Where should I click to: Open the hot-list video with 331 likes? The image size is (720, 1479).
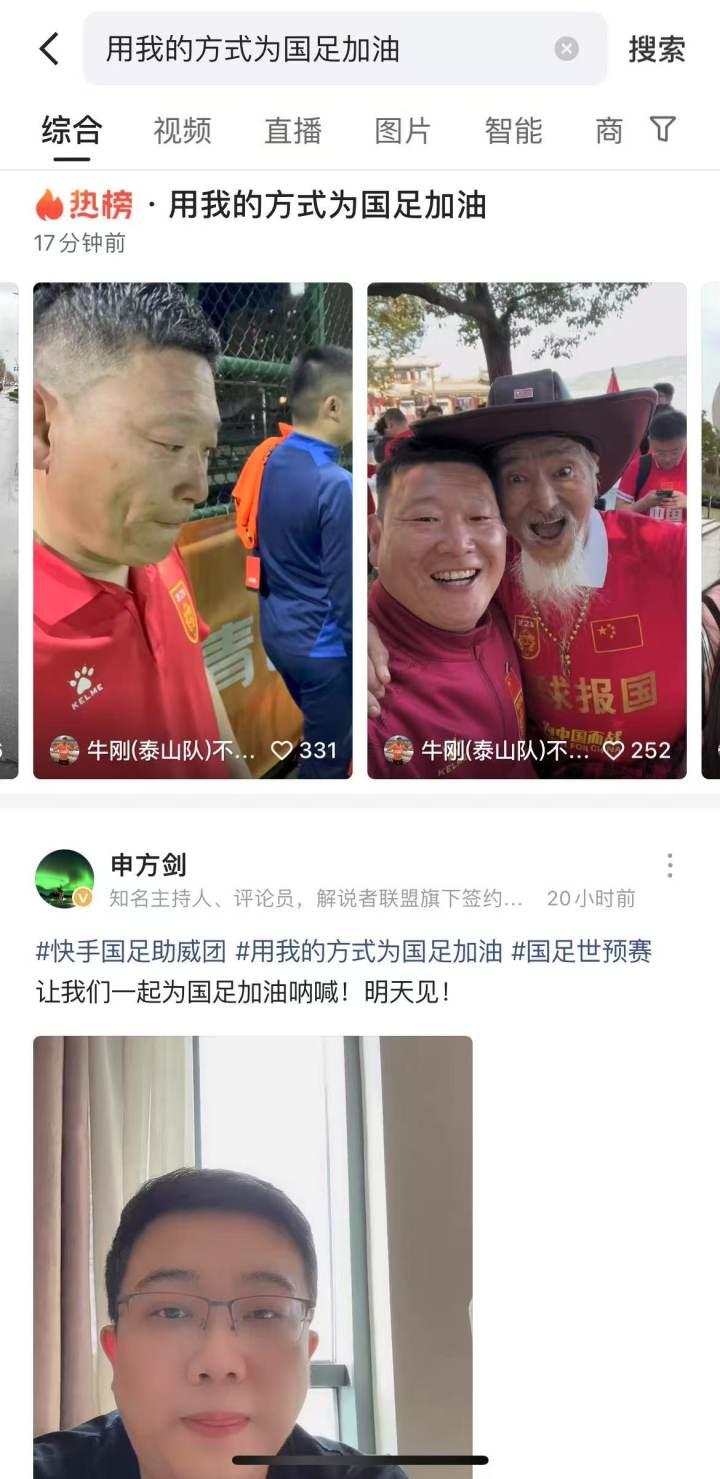[192, 530]
